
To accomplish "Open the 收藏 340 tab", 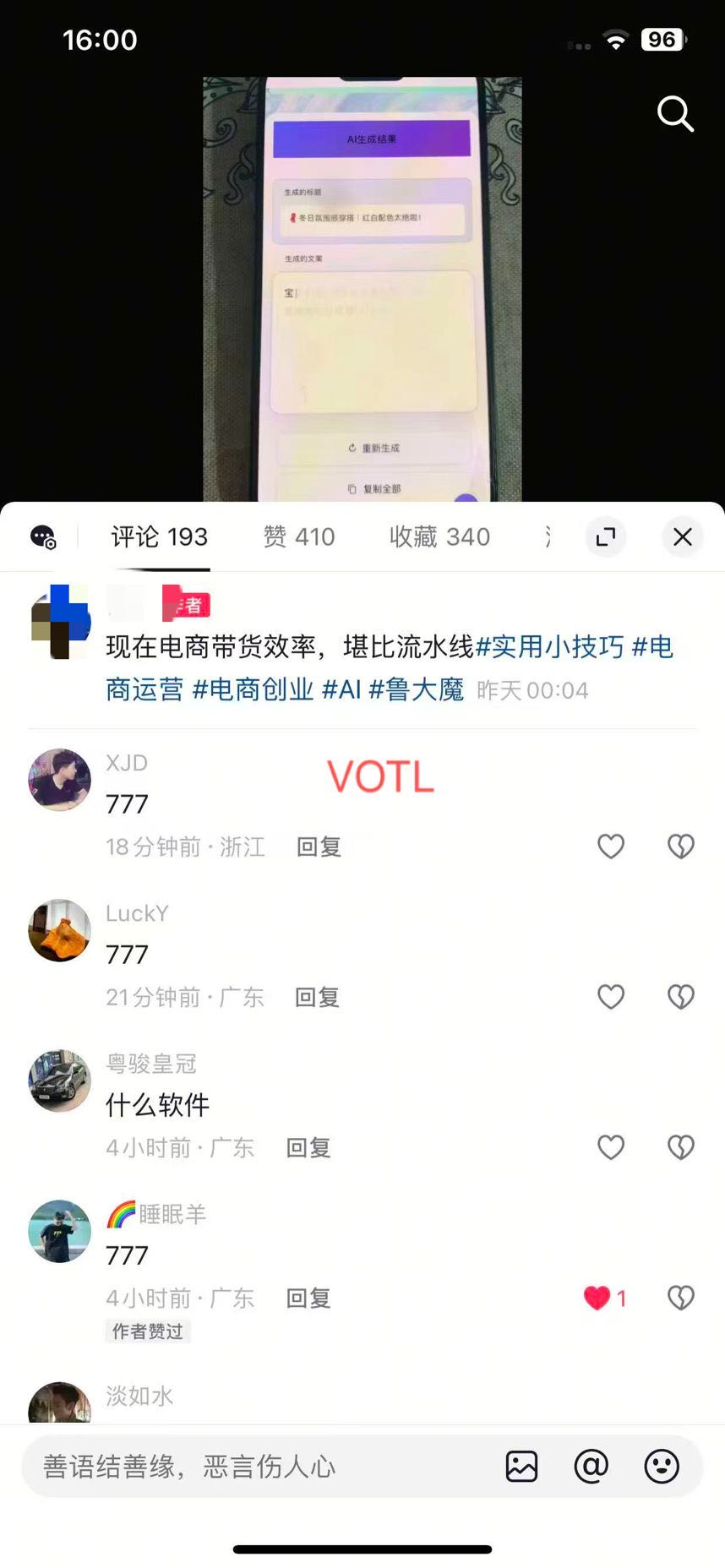I will (x=439, y=536).
